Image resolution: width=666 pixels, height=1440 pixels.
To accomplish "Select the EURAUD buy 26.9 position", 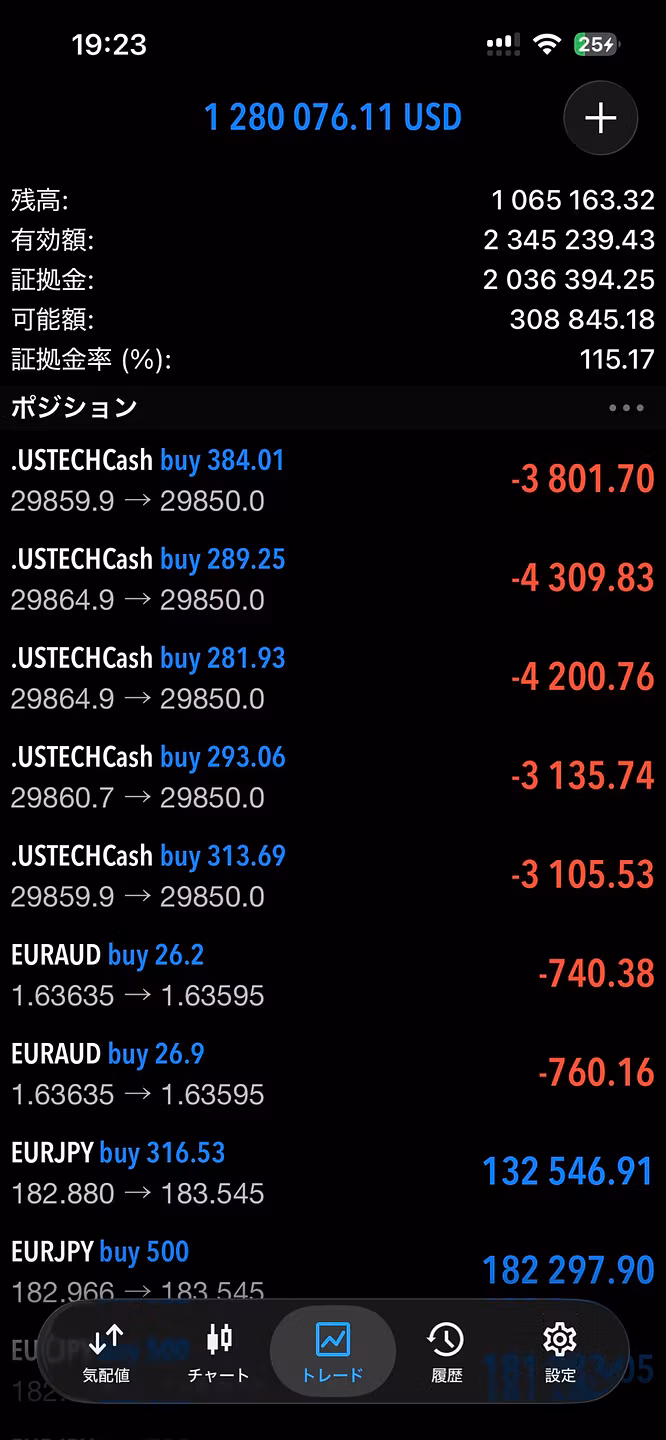I will click(333, 1074).
